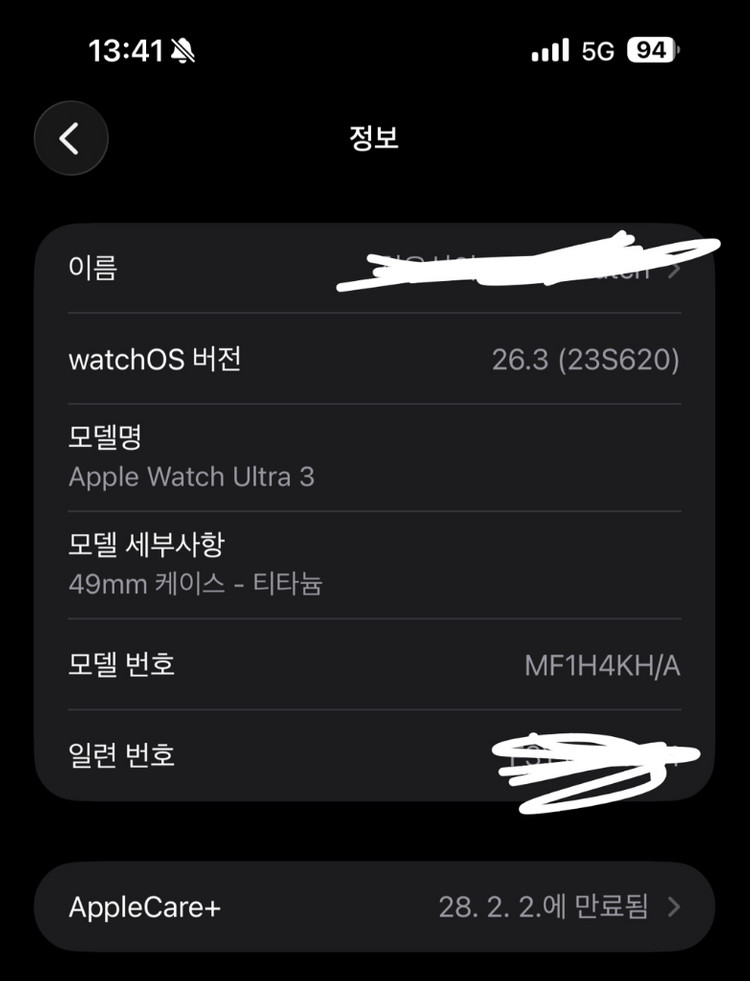Tap the model number MF1H4KH/A
The height and width of the screenshot is (981, 750).
(604, 664)
